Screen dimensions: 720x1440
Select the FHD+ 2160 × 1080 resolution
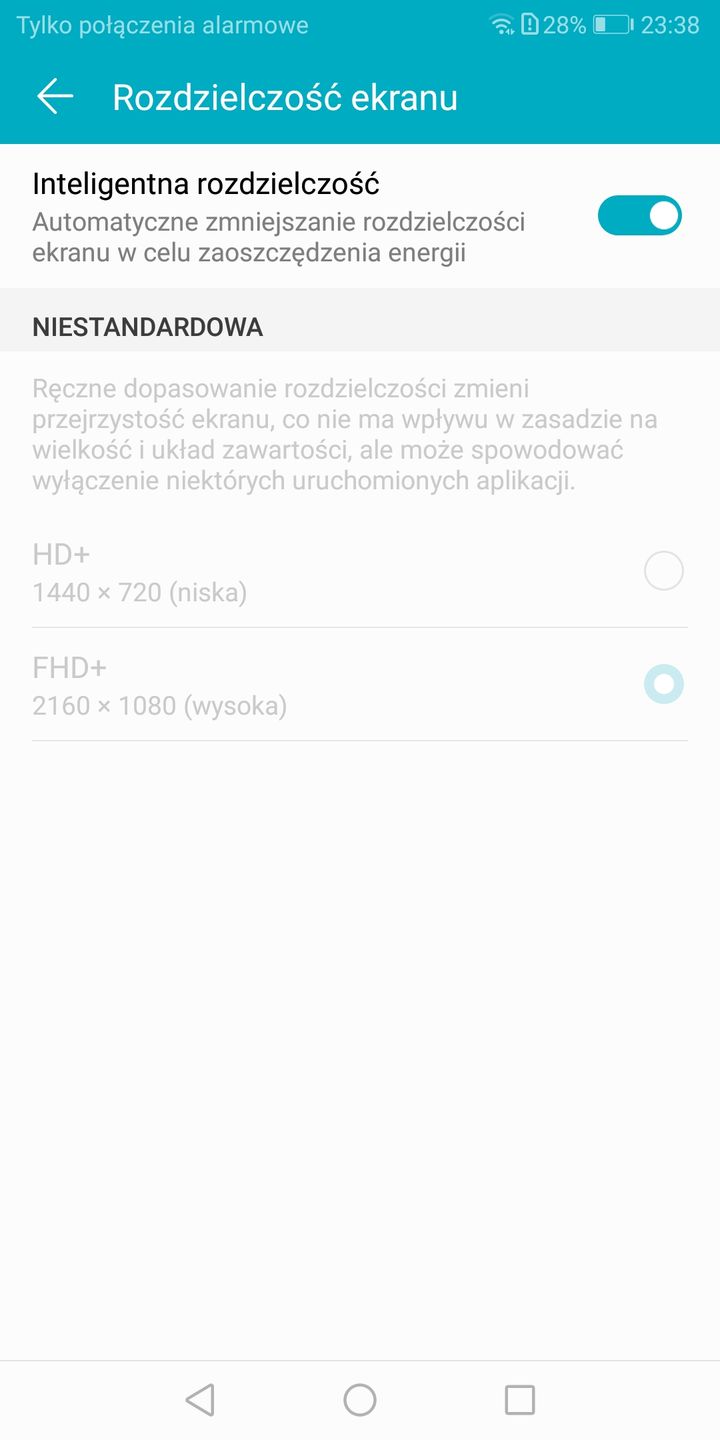[663, 685]
